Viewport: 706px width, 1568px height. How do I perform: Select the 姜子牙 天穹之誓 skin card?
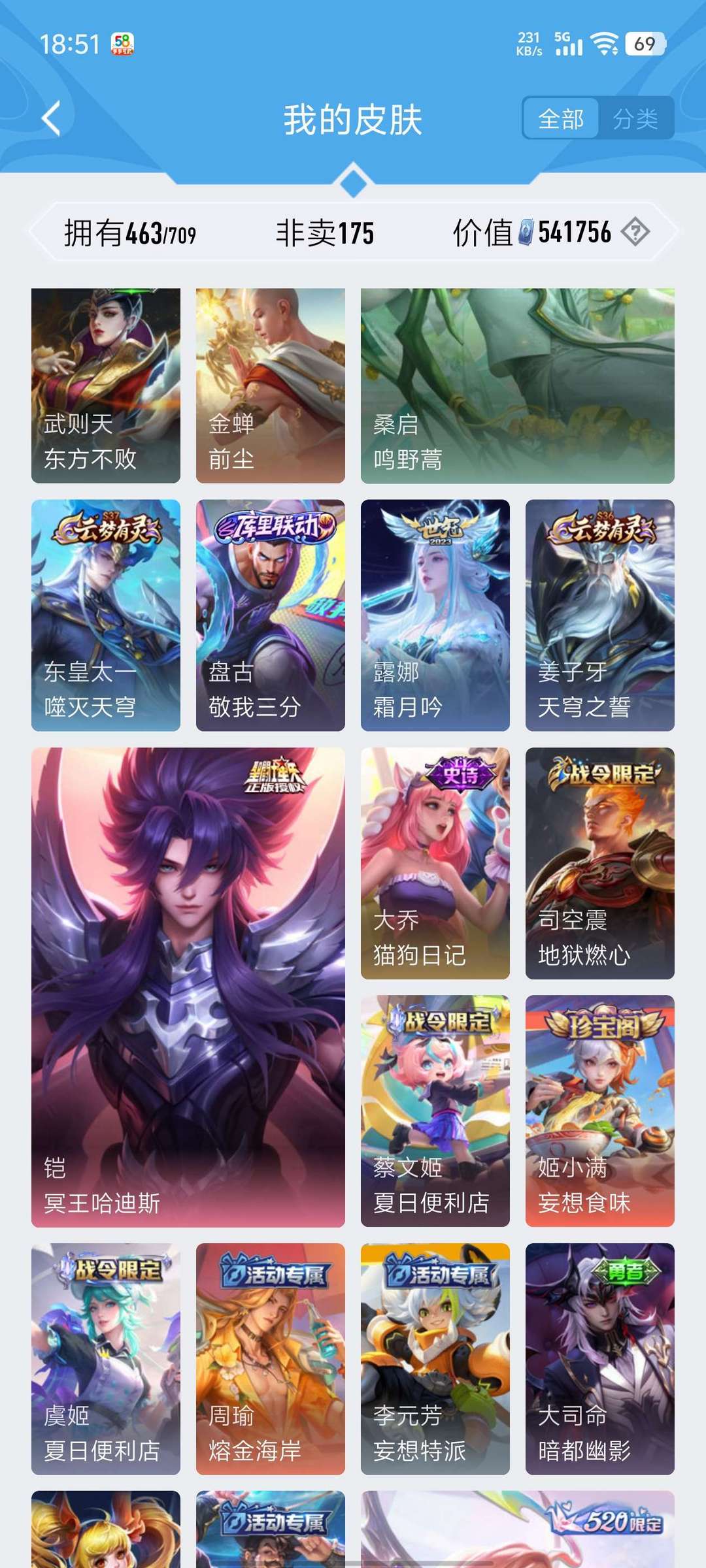599,615
